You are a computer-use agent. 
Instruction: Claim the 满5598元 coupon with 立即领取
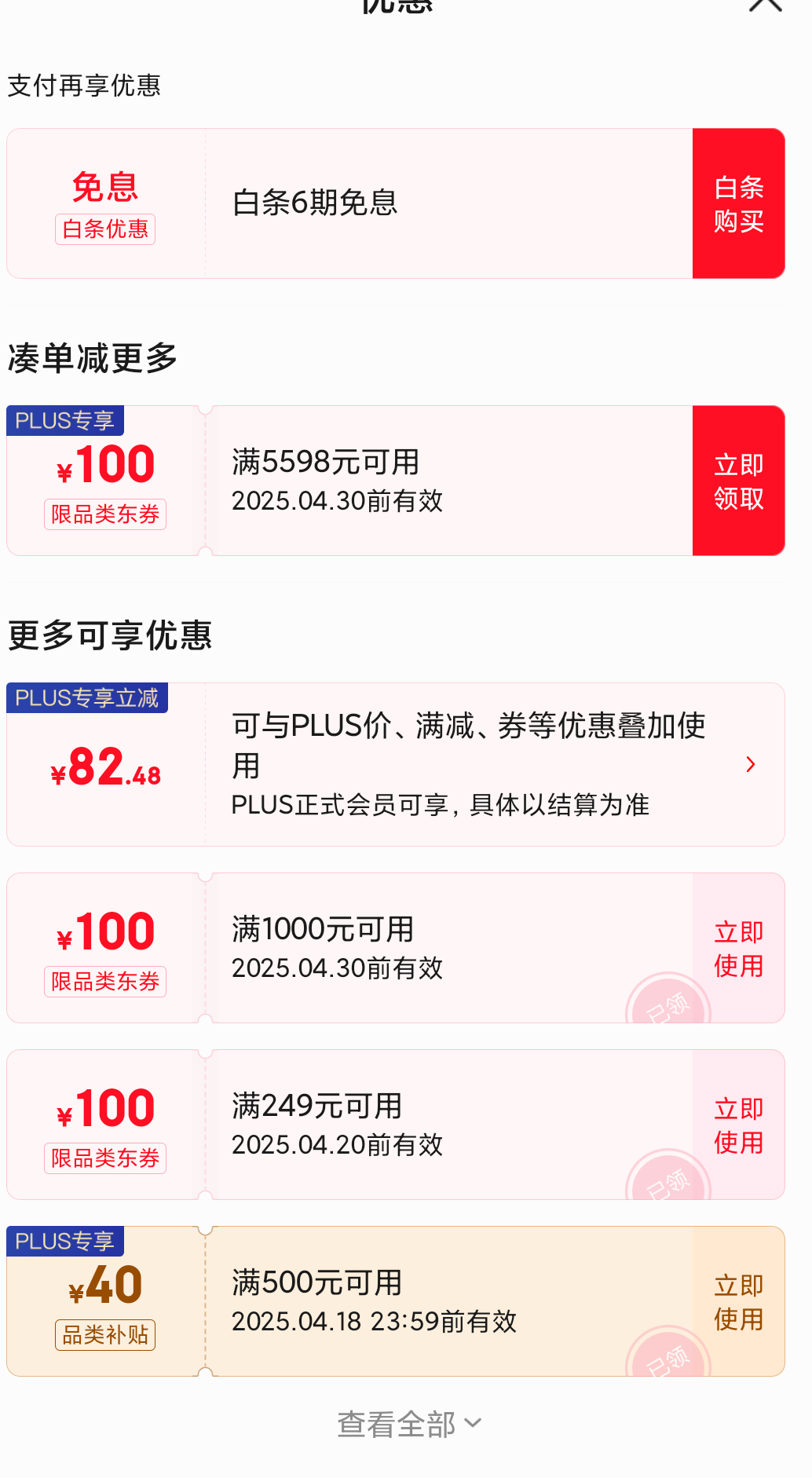click(738, 481)
